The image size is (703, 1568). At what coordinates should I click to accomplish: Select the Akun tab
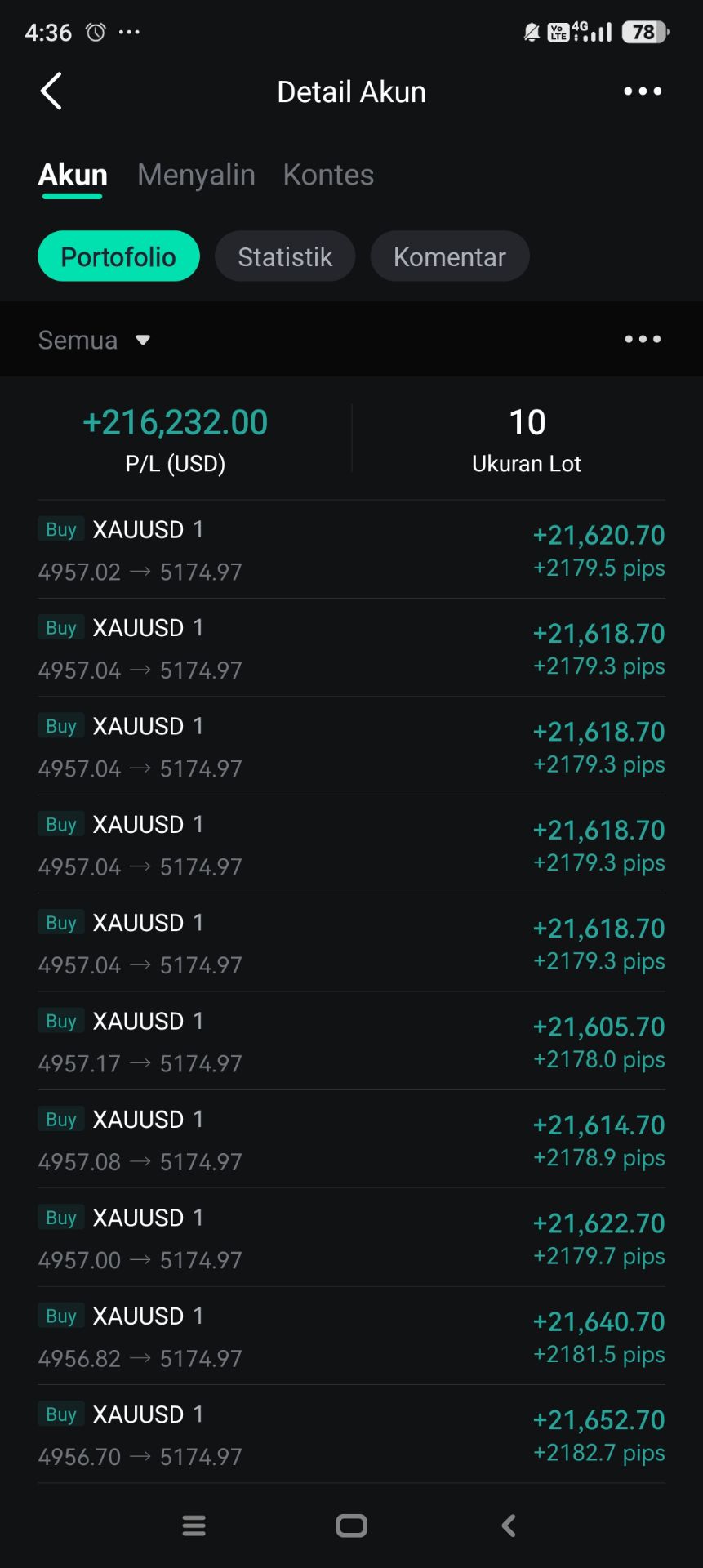[73, 175]
